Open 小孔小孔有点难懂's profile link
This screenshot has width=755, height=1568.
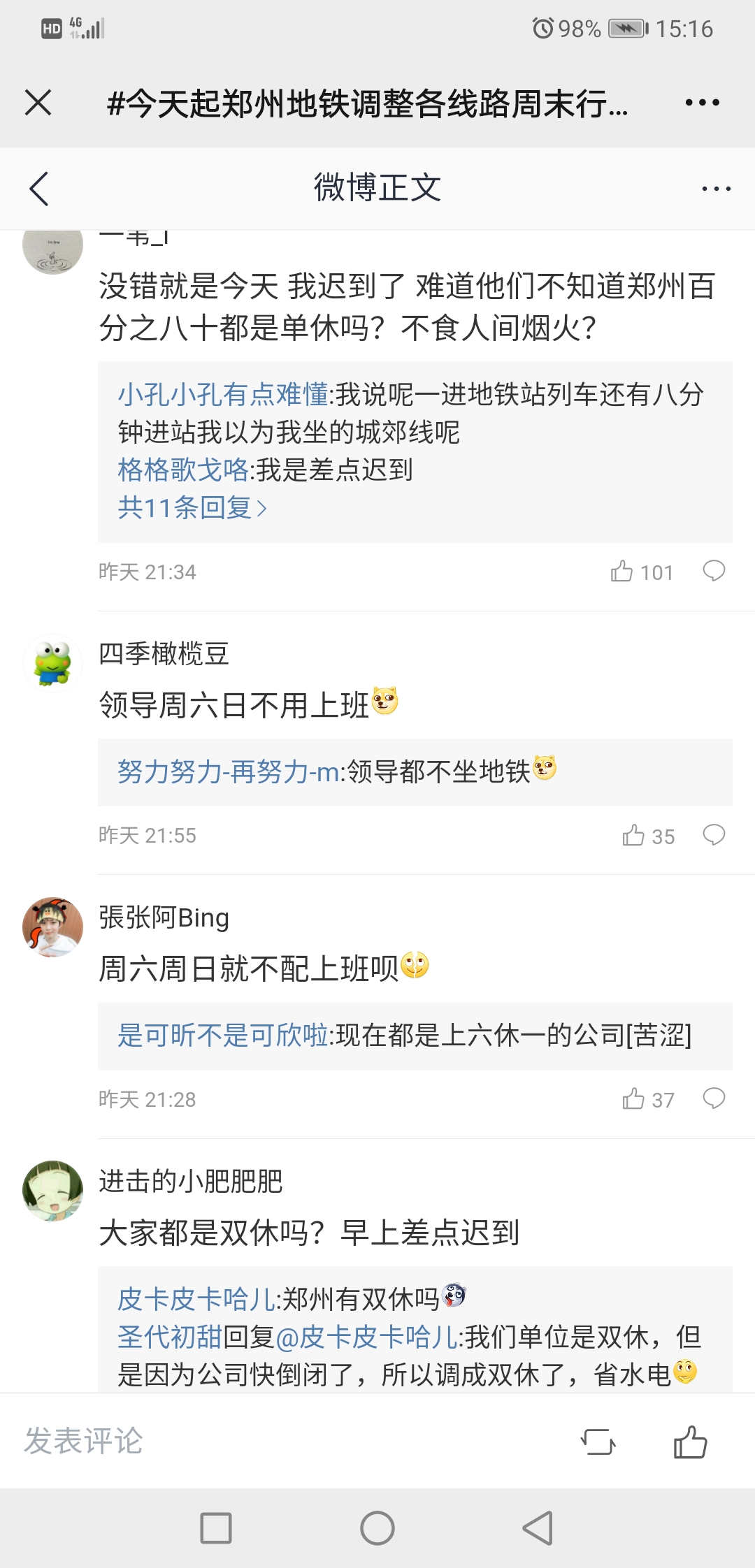223,395
